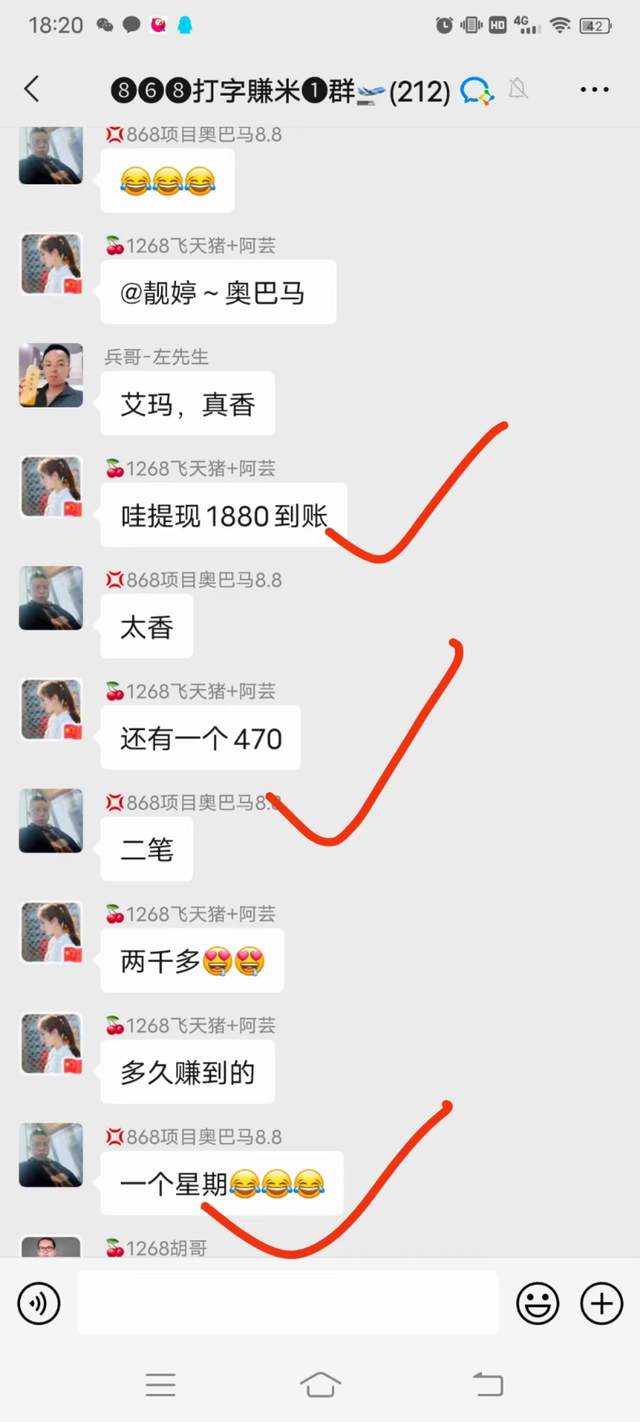Image resolution: width=640 pixels, height=1422 pixels.
Task: Open the avatar beside "哇提现1880到账" message
Action: 51,487
